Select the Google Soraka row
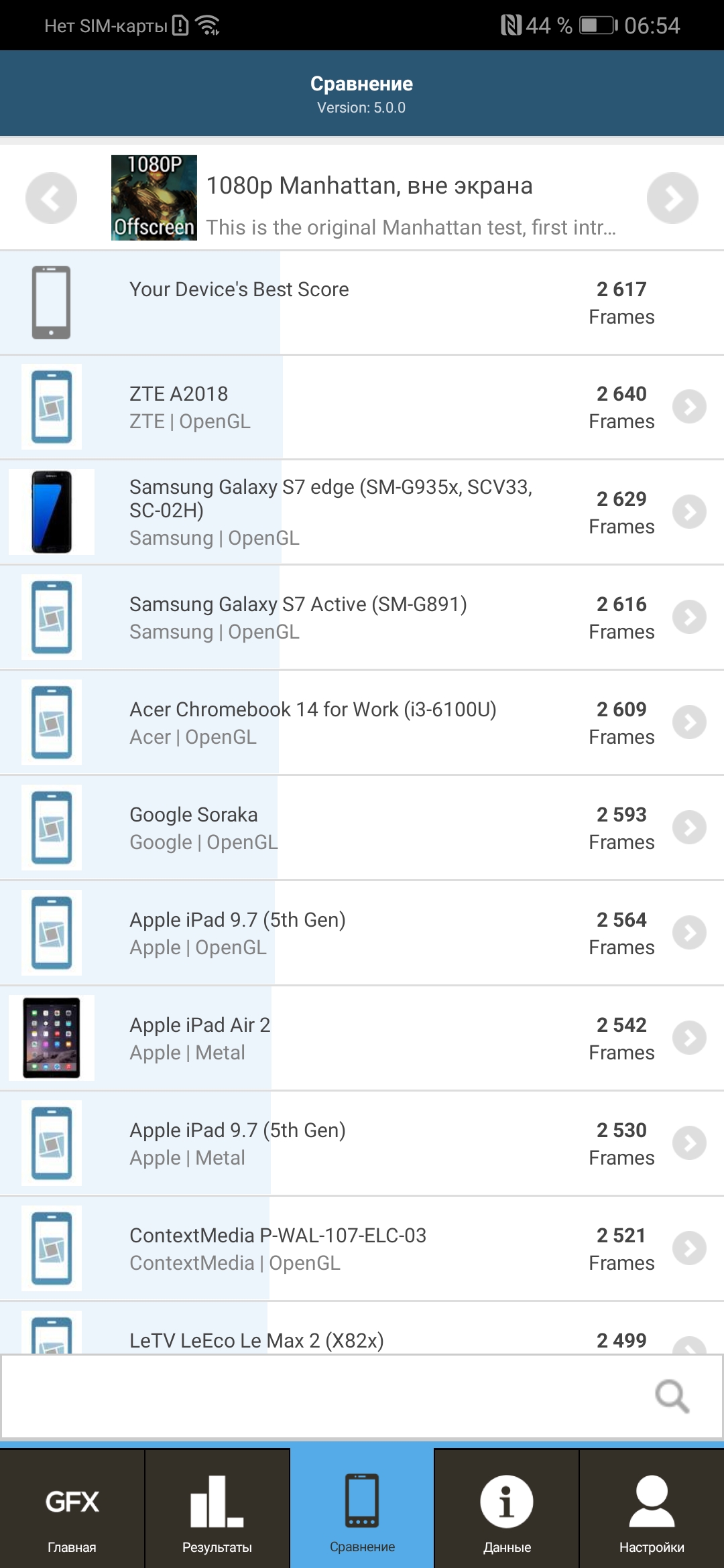 362,828
